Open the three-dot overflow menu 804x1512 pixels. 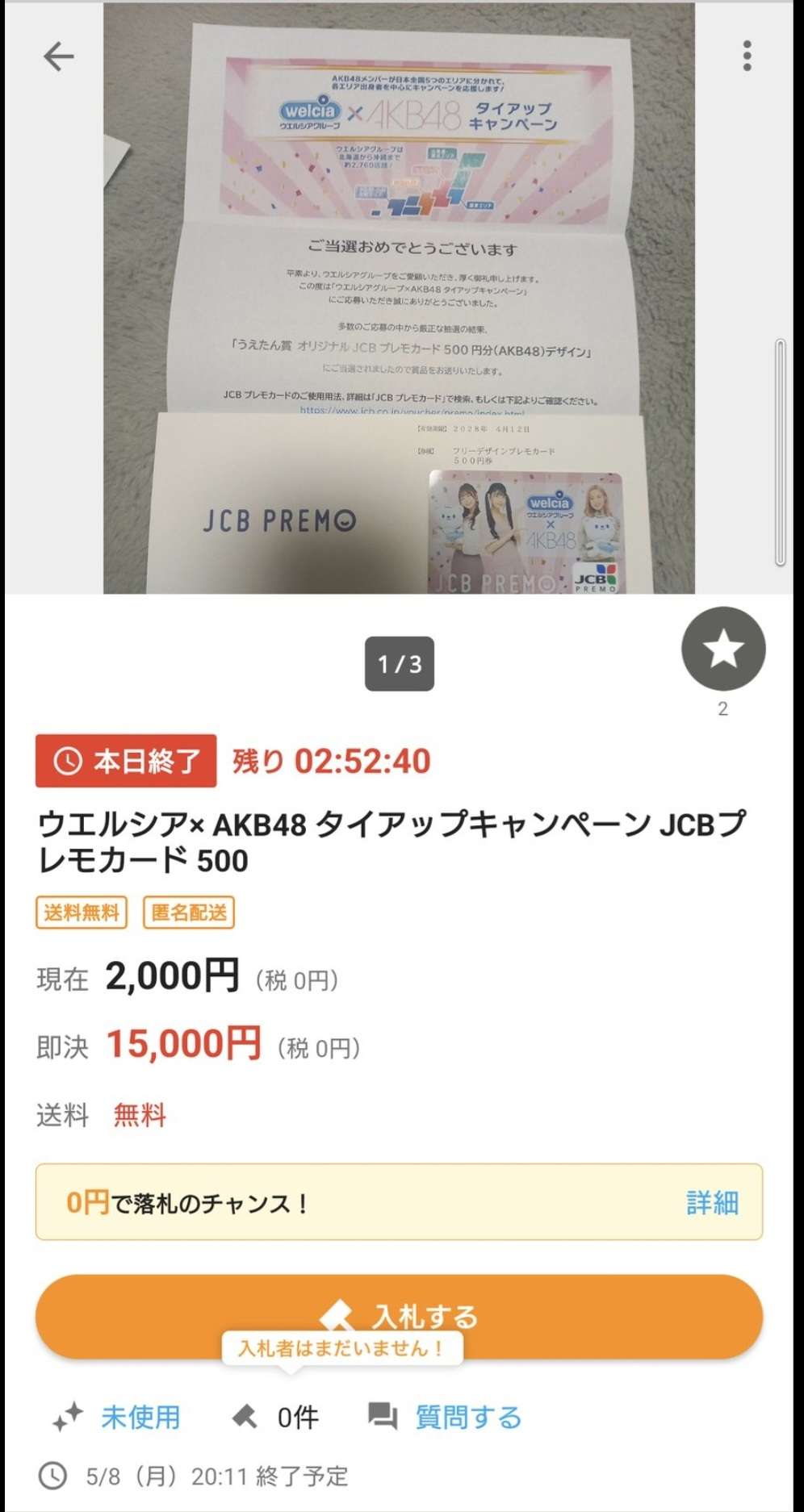pyautogui.click(x=747, y=56)
